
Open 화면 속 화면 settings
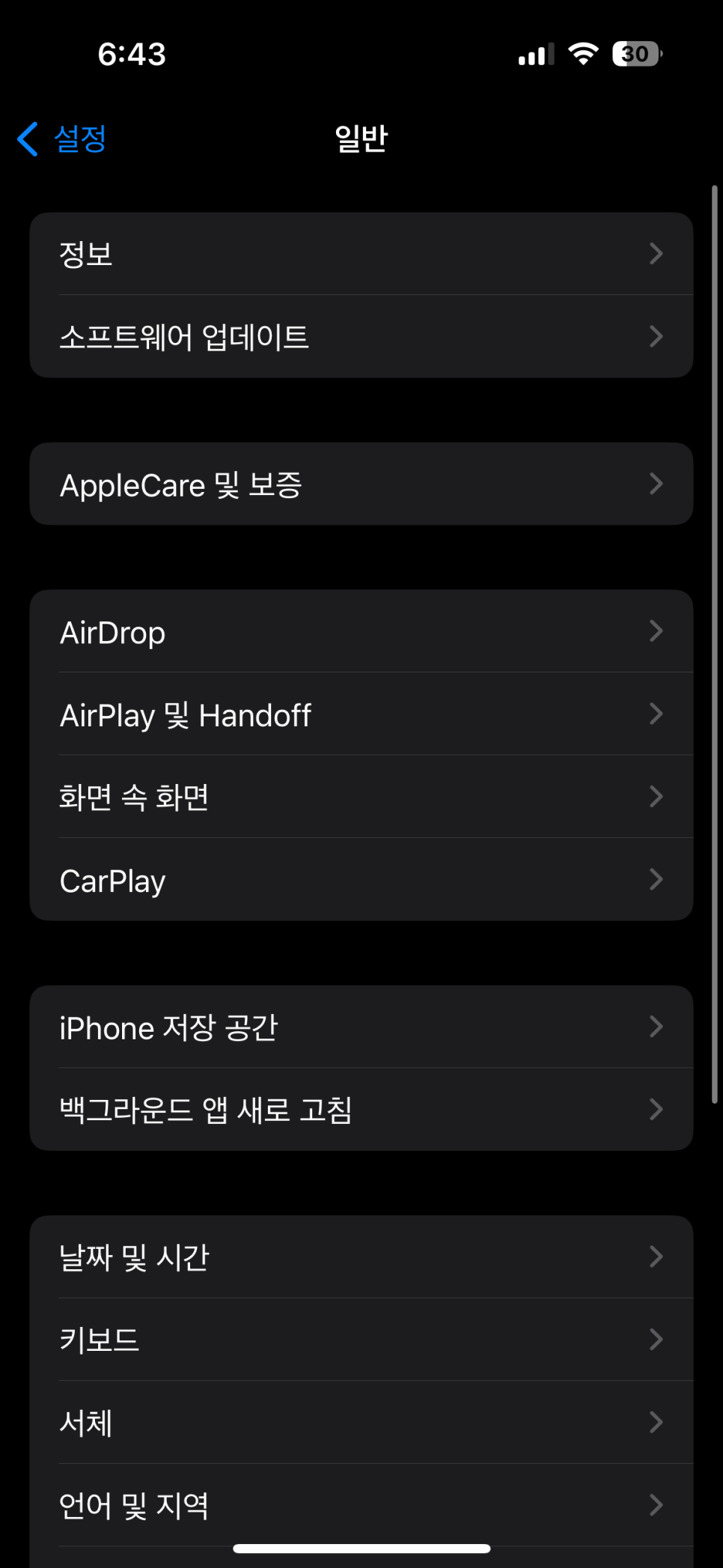[361, 797]
